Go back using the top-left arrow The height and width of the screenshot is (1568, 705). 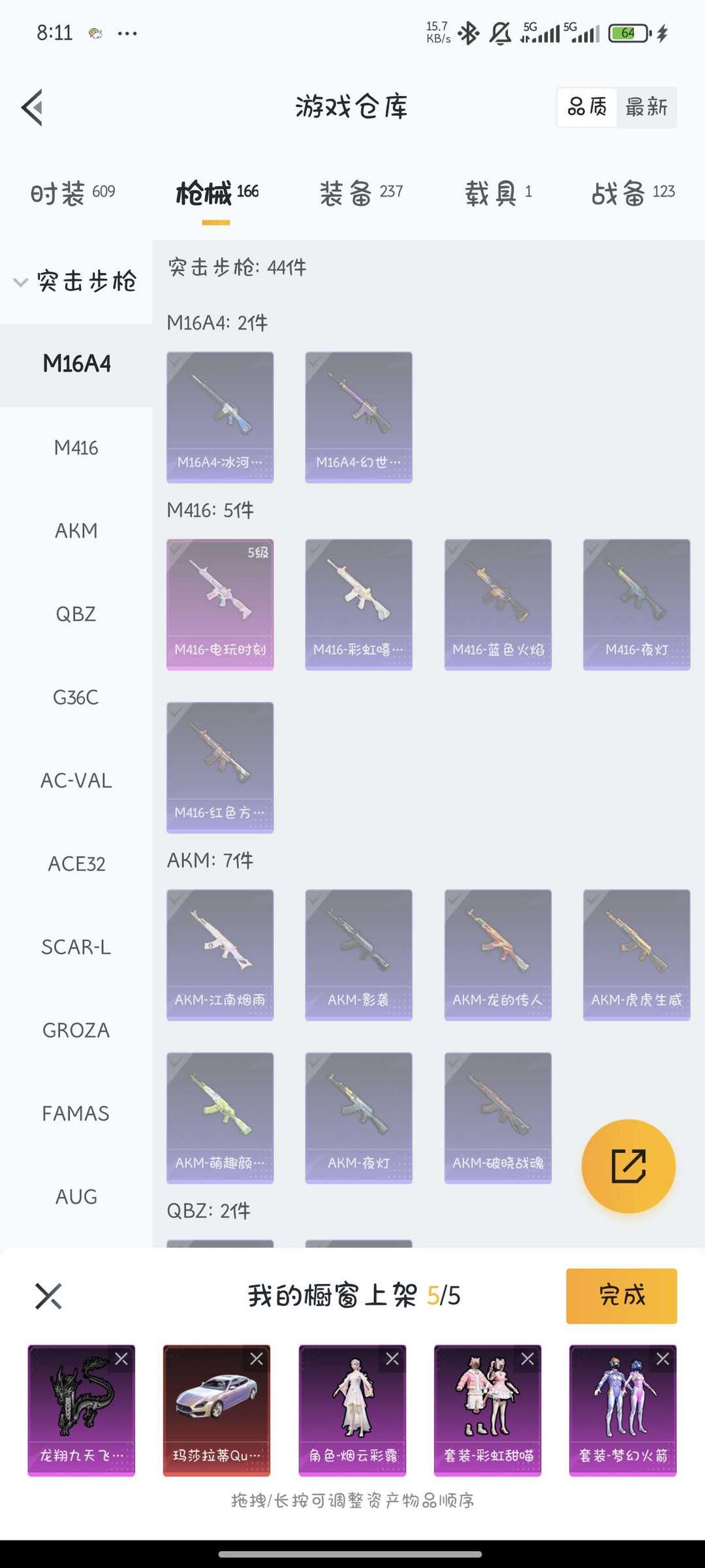click(x=33, y=107)
